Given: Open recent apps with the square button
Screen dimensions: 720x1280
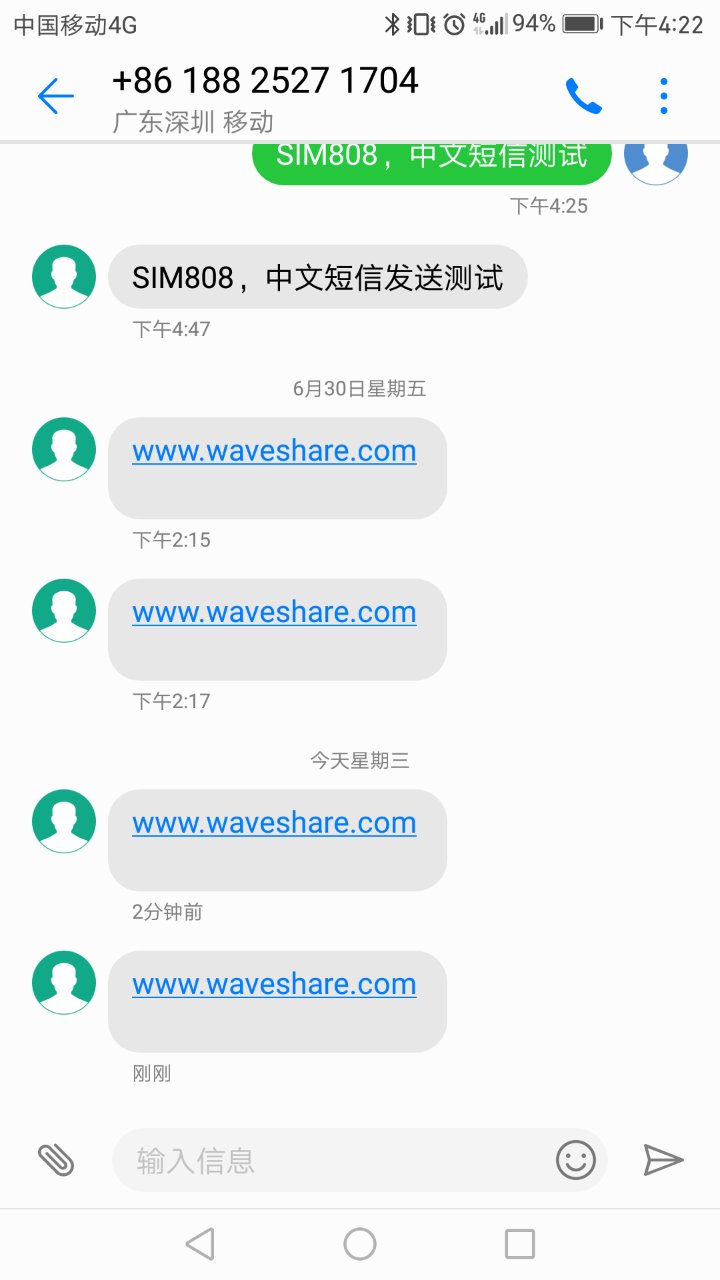Looking at the screenshot, I should tap(520, 1244).
